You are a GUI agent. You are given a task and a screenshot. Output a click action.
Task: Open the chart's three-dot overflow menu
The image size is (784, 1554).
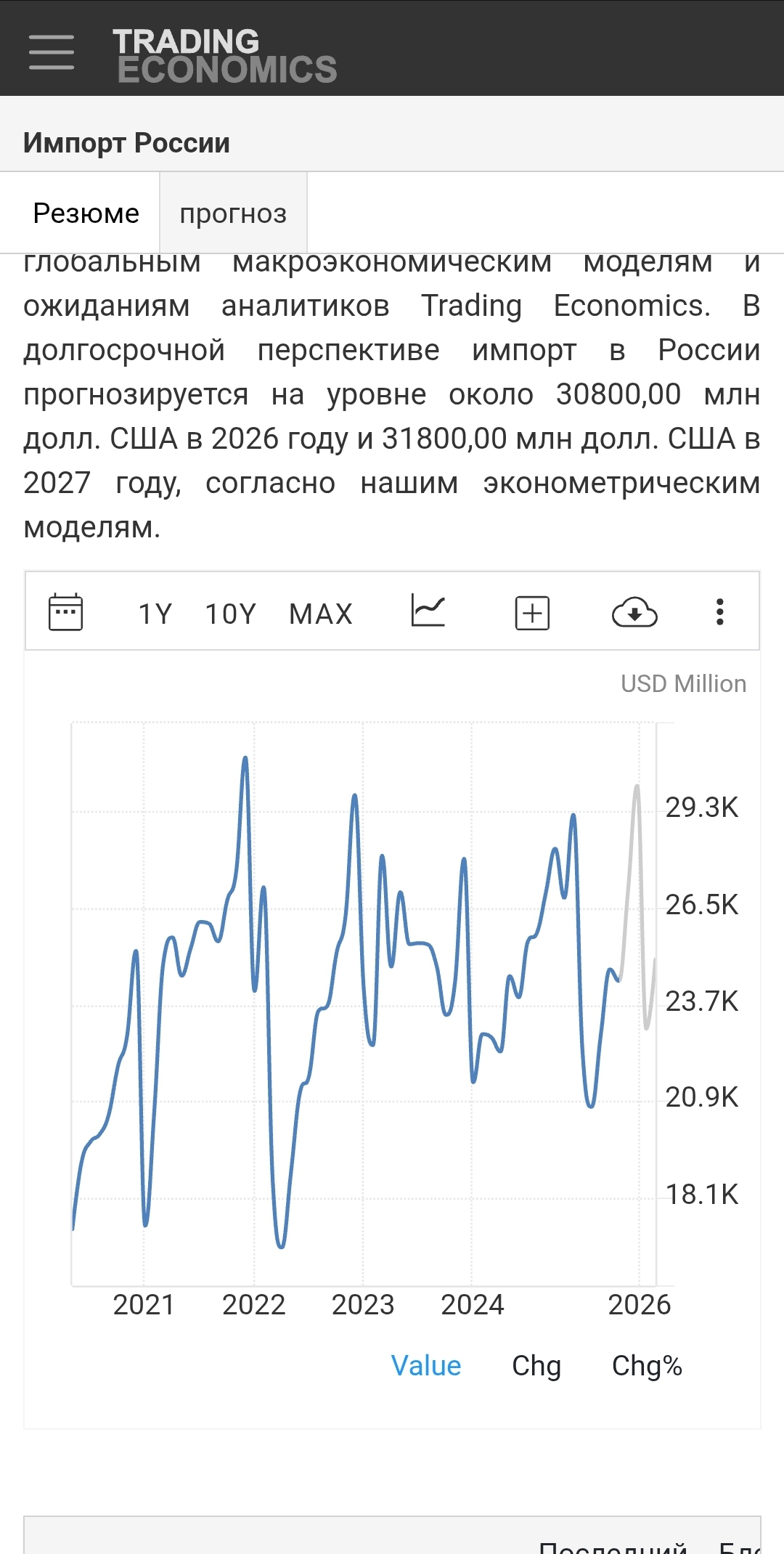pos(719,612)
